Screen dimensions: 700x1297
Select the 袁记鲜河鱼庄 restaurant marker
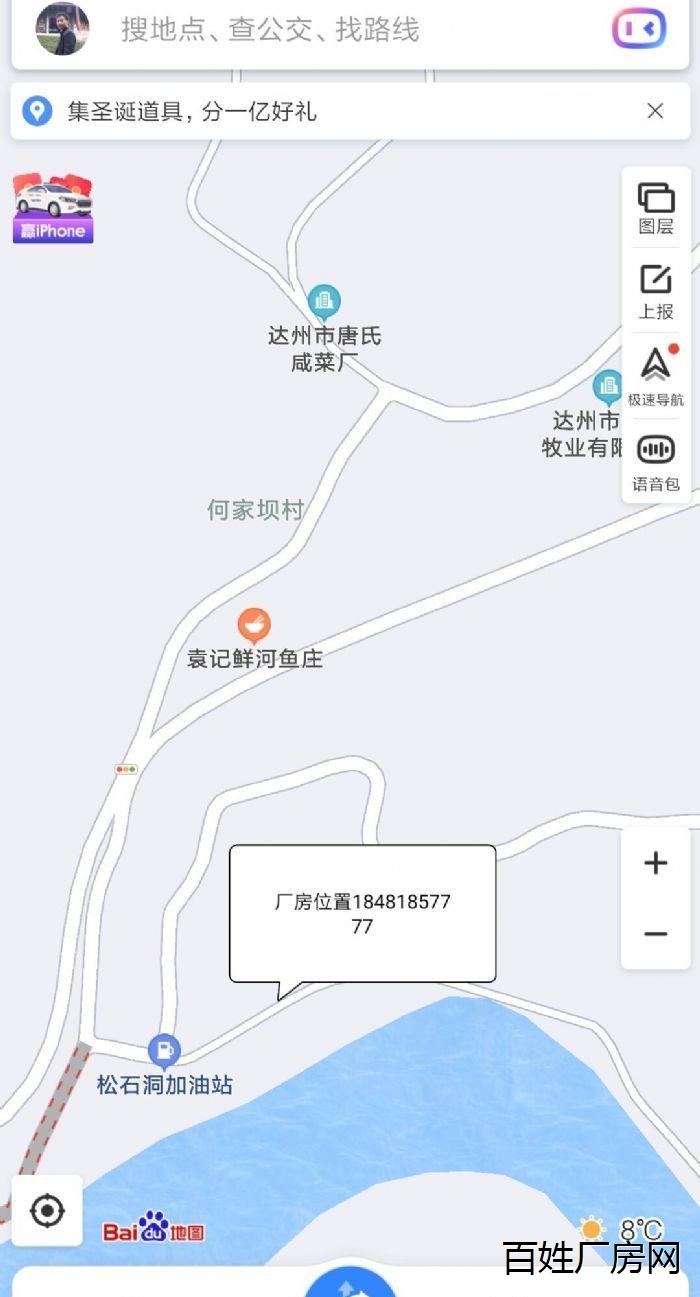254,627
